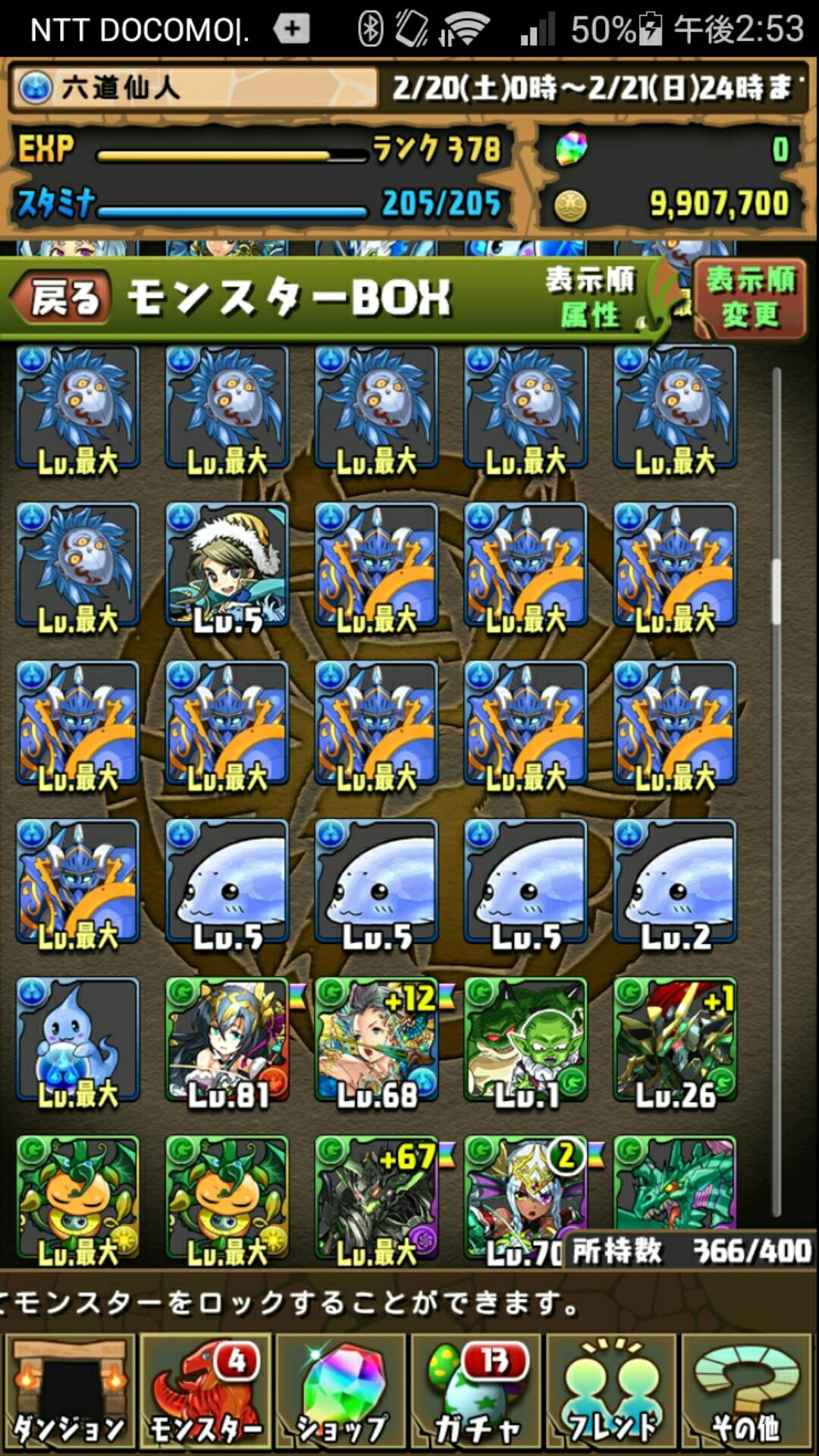Select the Lv.1 green goblin monster
The width and height of the screenshot is (819, 1456).
(526, 1039)
